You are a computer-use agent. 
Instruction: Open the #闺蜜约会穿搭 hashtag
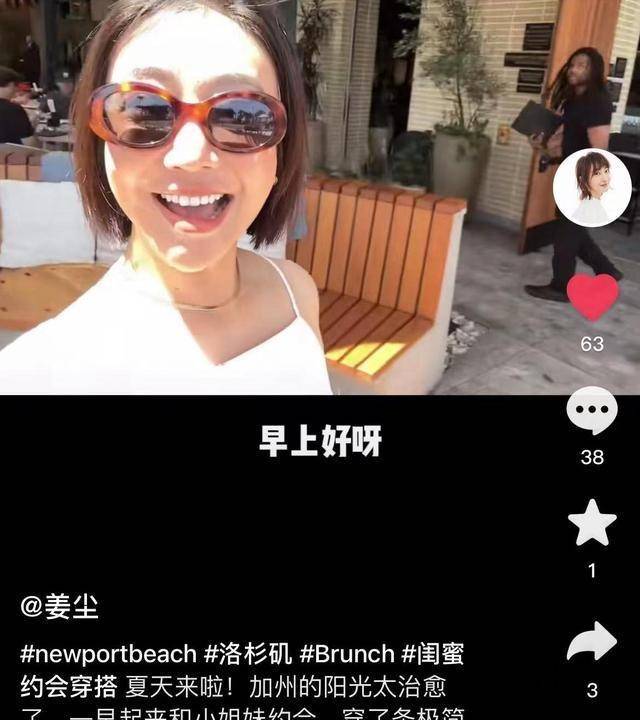pyautogui.click(x=440, y=656)
